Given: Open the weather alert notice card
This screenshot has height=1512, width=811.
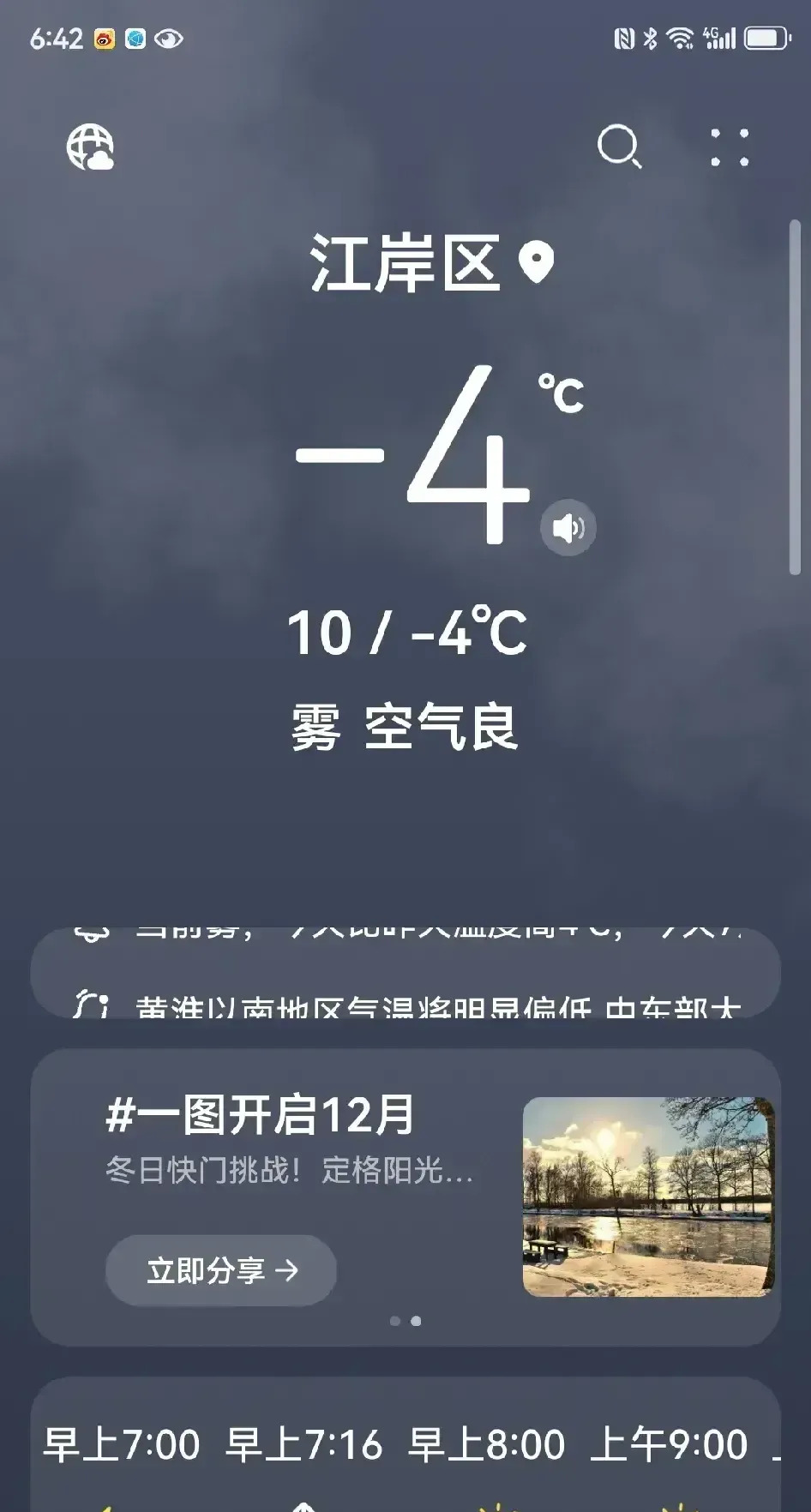Looking at the screenshot, I should point(405,973).
